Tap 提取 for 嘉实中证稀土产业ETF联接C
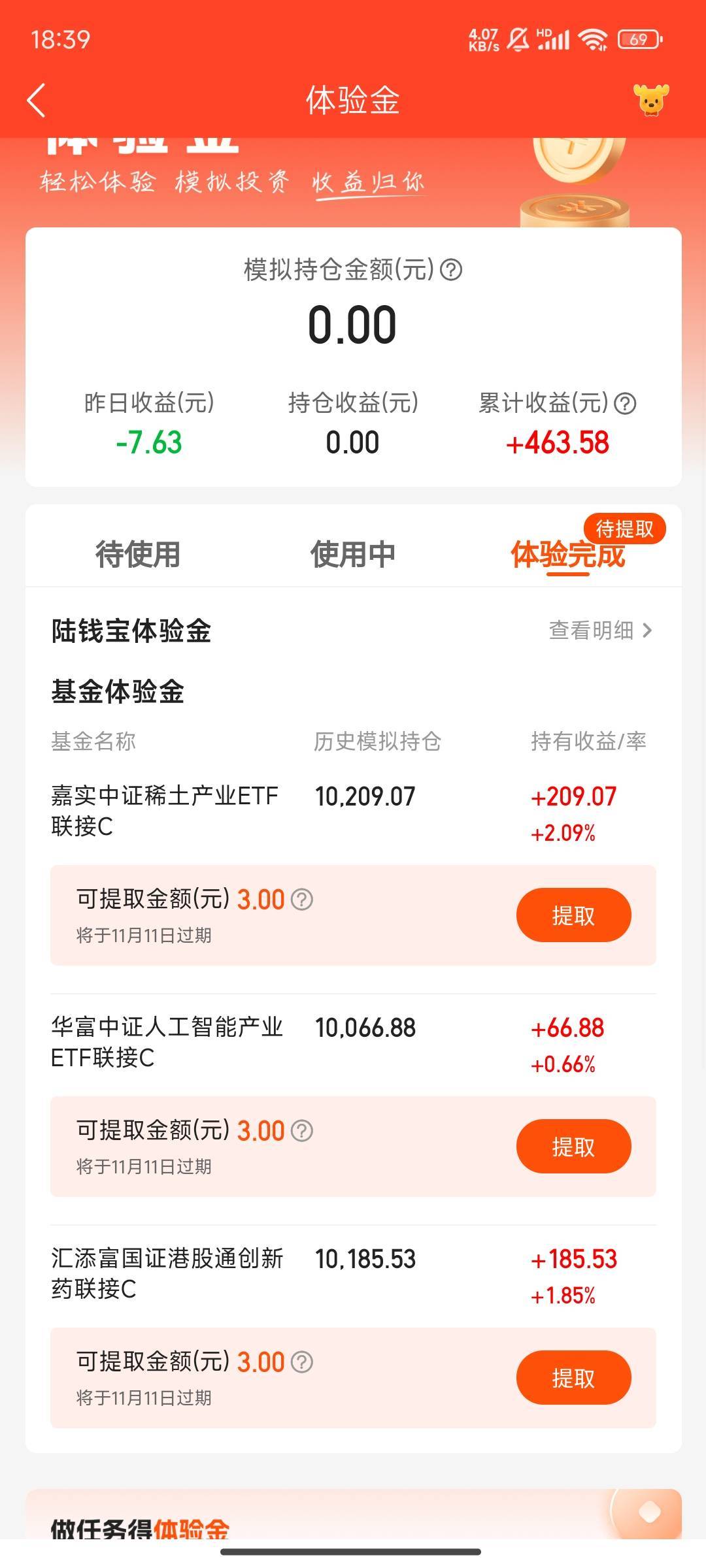 (x=573, y=915)
